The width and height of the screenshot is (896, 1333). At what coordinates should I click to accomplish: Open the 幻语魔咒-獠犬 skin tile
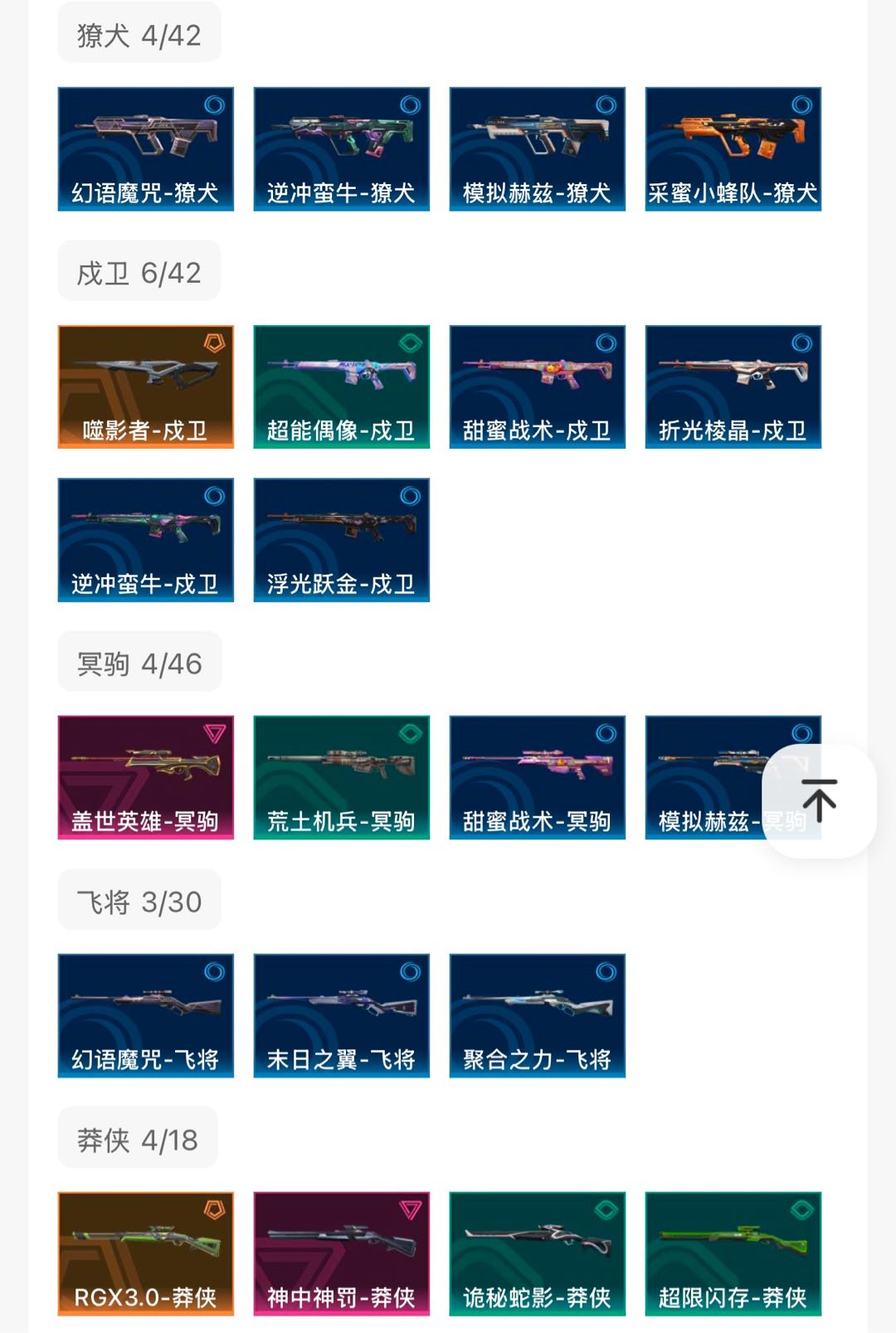[x=146, y=149]
